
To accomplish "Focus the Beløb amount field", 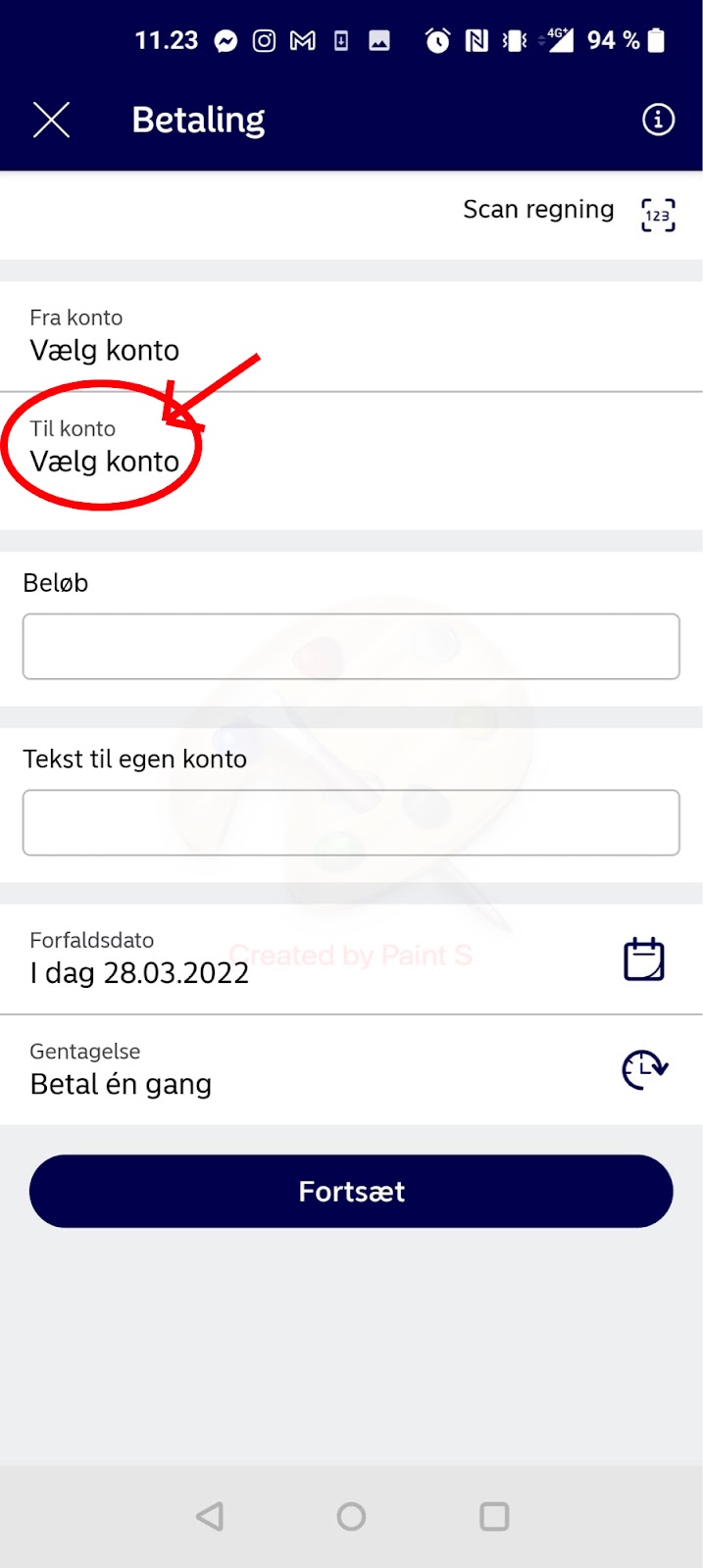I will point(351,647).
